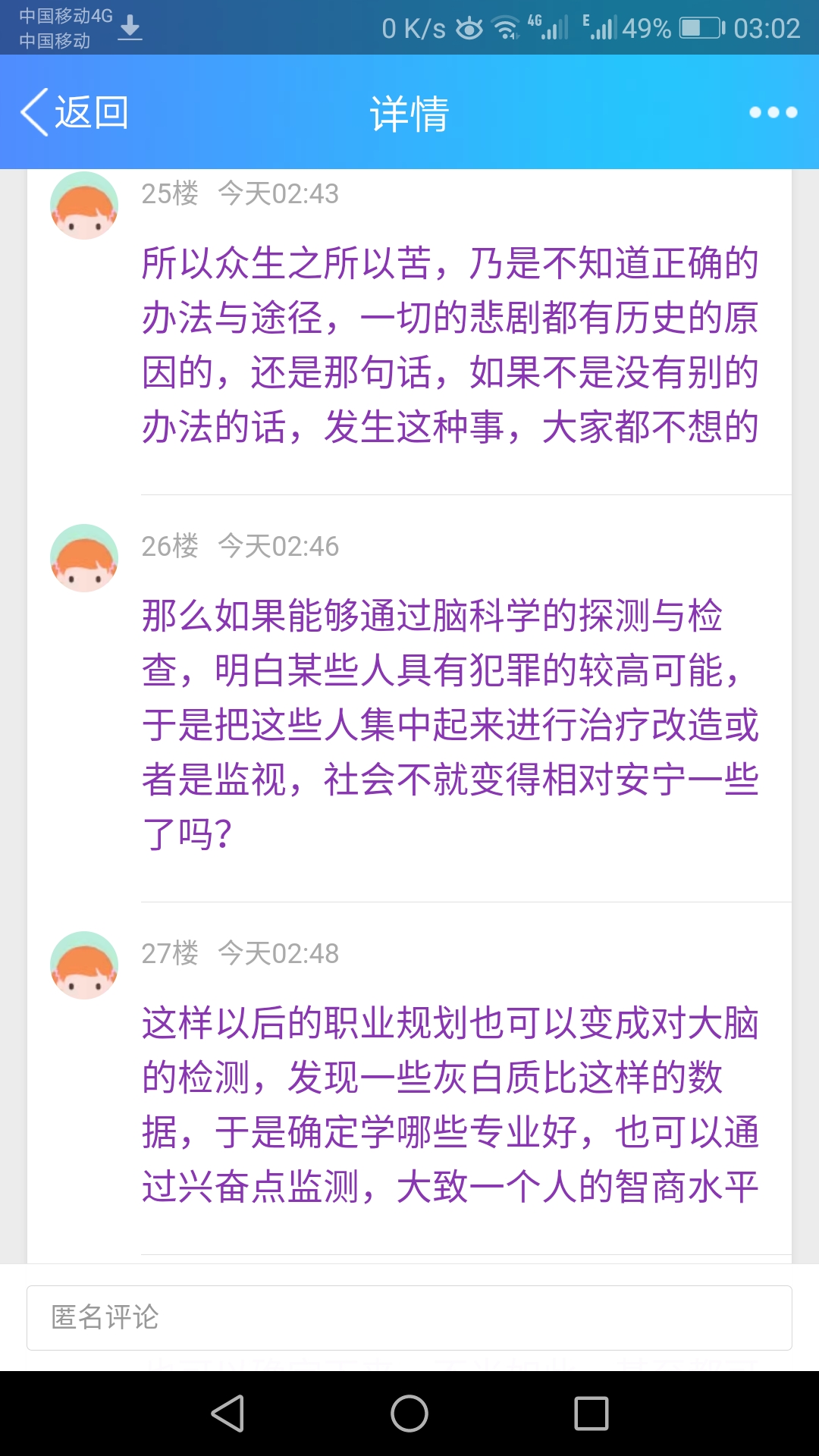Open the avatar of the 26楼 commenter
Image resolution: width=819 pixels, height=1456 pixels.
coord(84,558)
